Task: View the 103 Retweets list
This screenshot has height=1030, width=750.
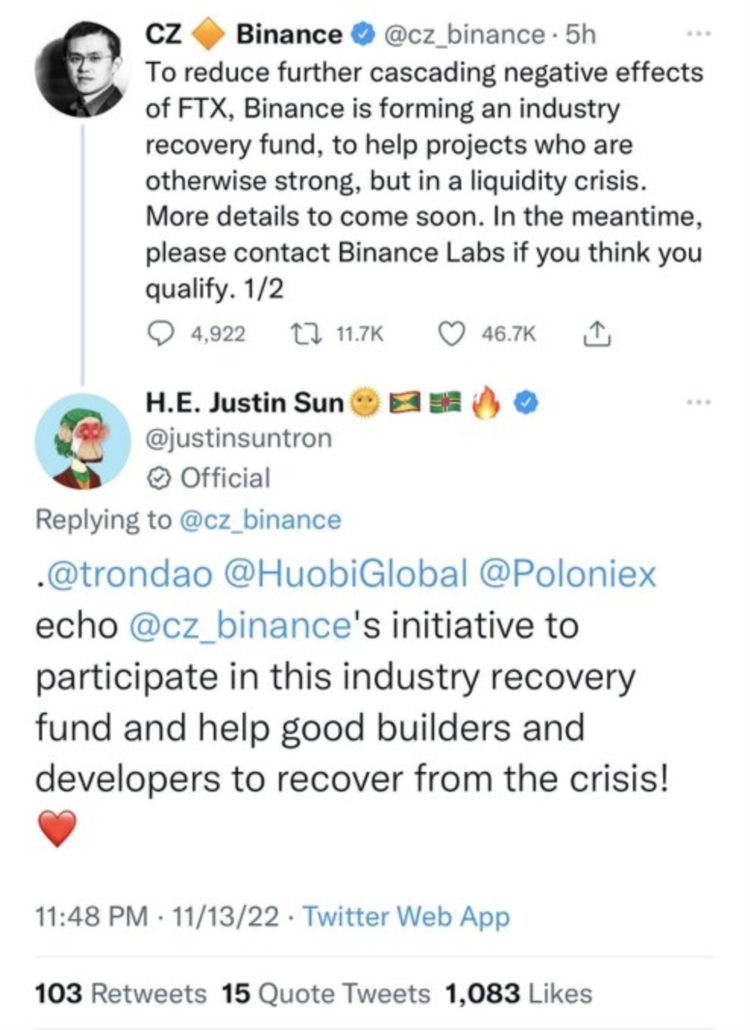Action: tap(121, 993)
